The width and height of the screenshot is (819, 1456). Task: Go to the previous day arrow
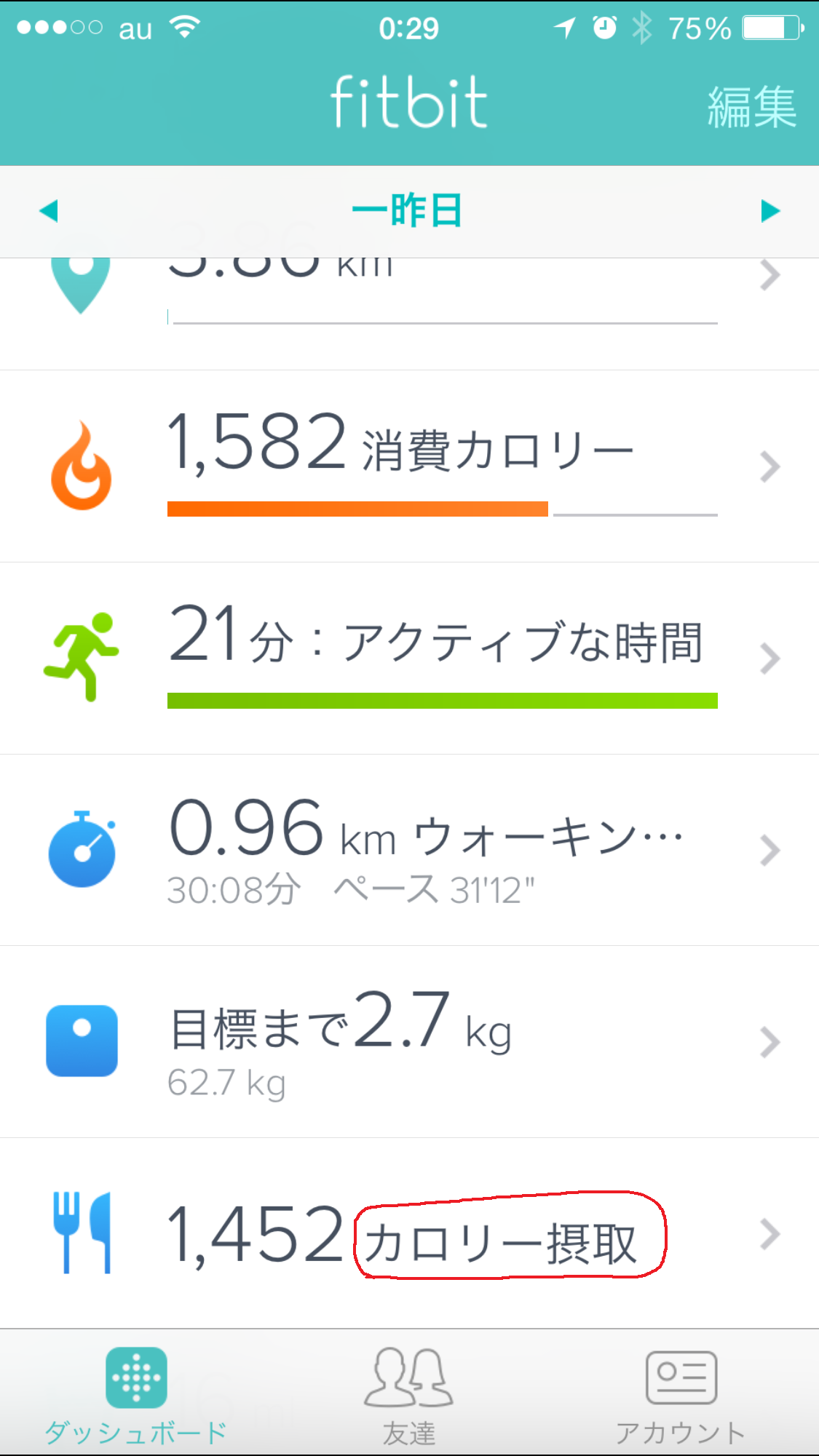48,211
